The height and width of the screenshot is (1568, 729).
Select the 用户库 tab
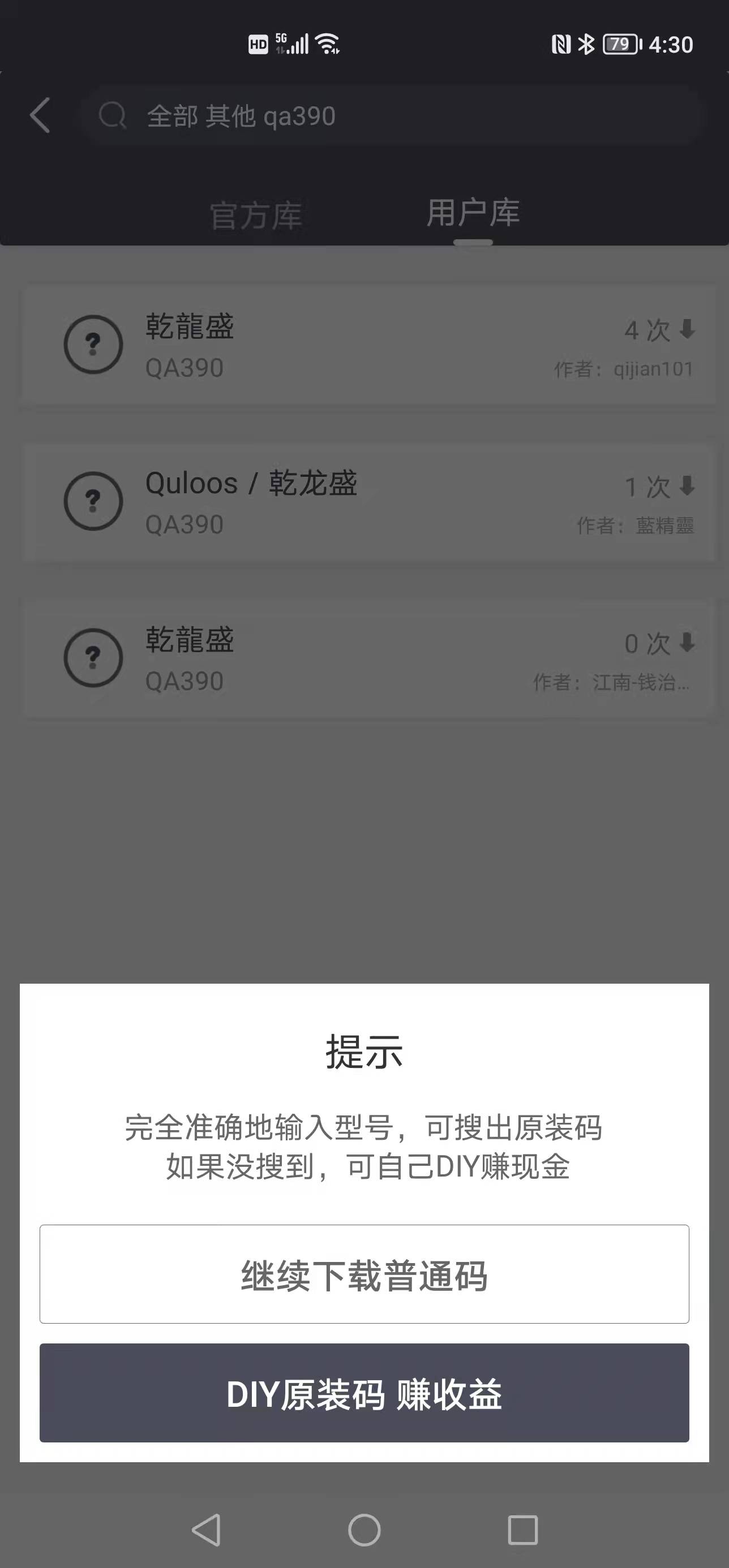[473, 213]
